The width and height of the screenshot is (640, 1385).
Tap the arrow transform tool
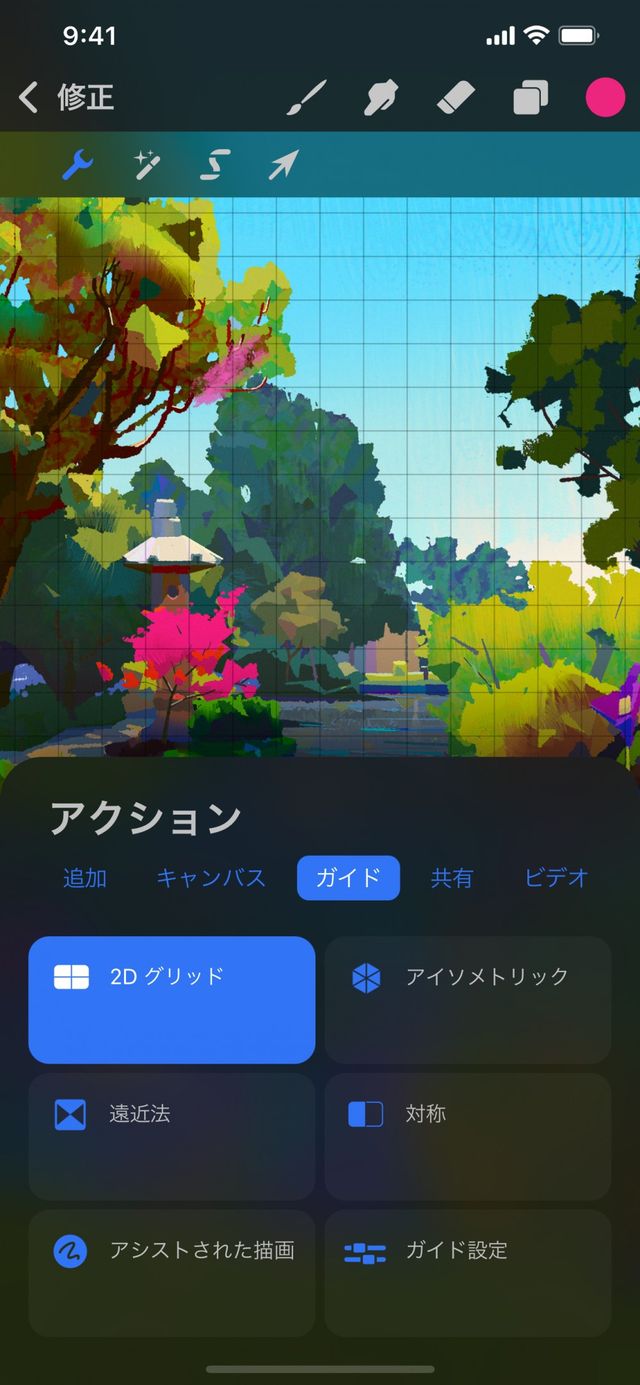283,164
